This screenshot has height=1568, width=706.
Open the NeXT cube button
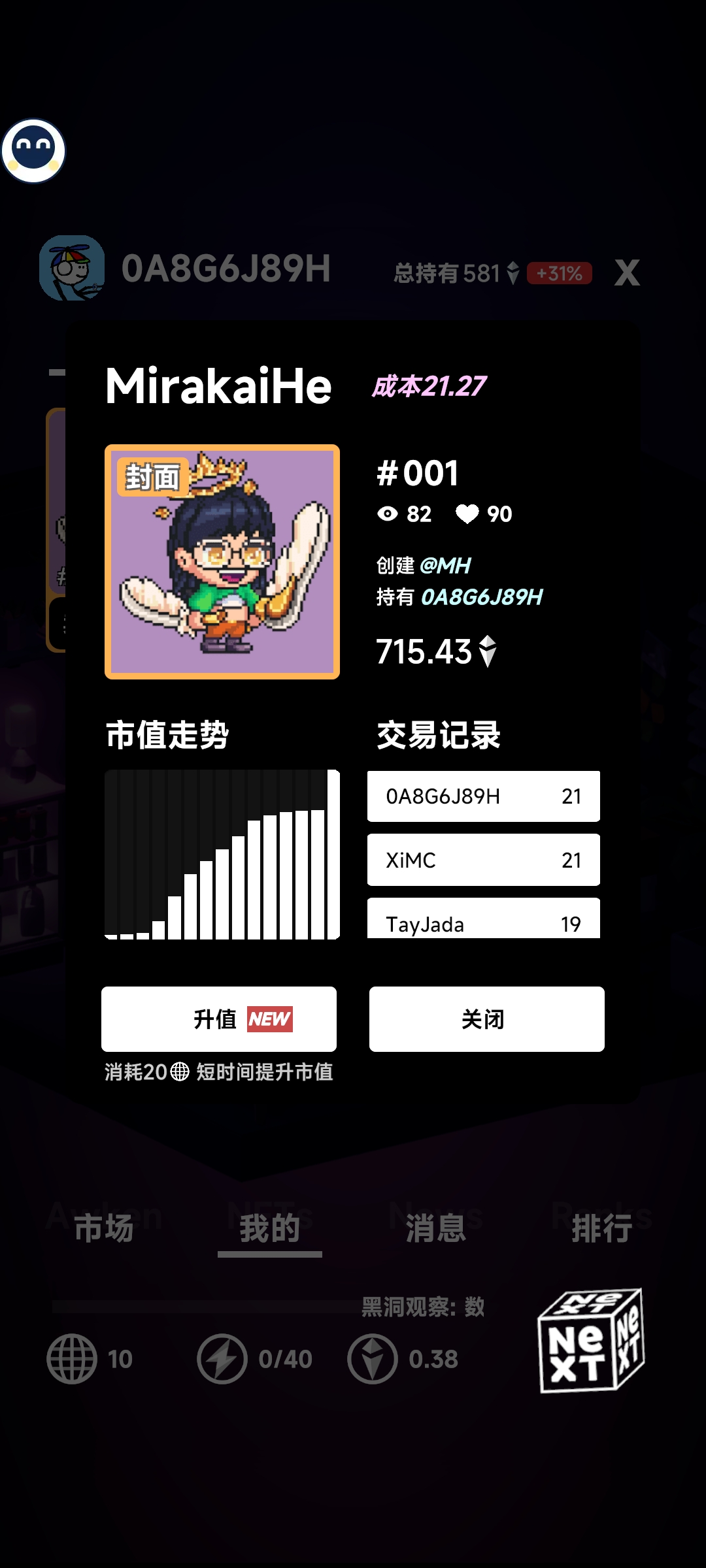pos(591,1341)
